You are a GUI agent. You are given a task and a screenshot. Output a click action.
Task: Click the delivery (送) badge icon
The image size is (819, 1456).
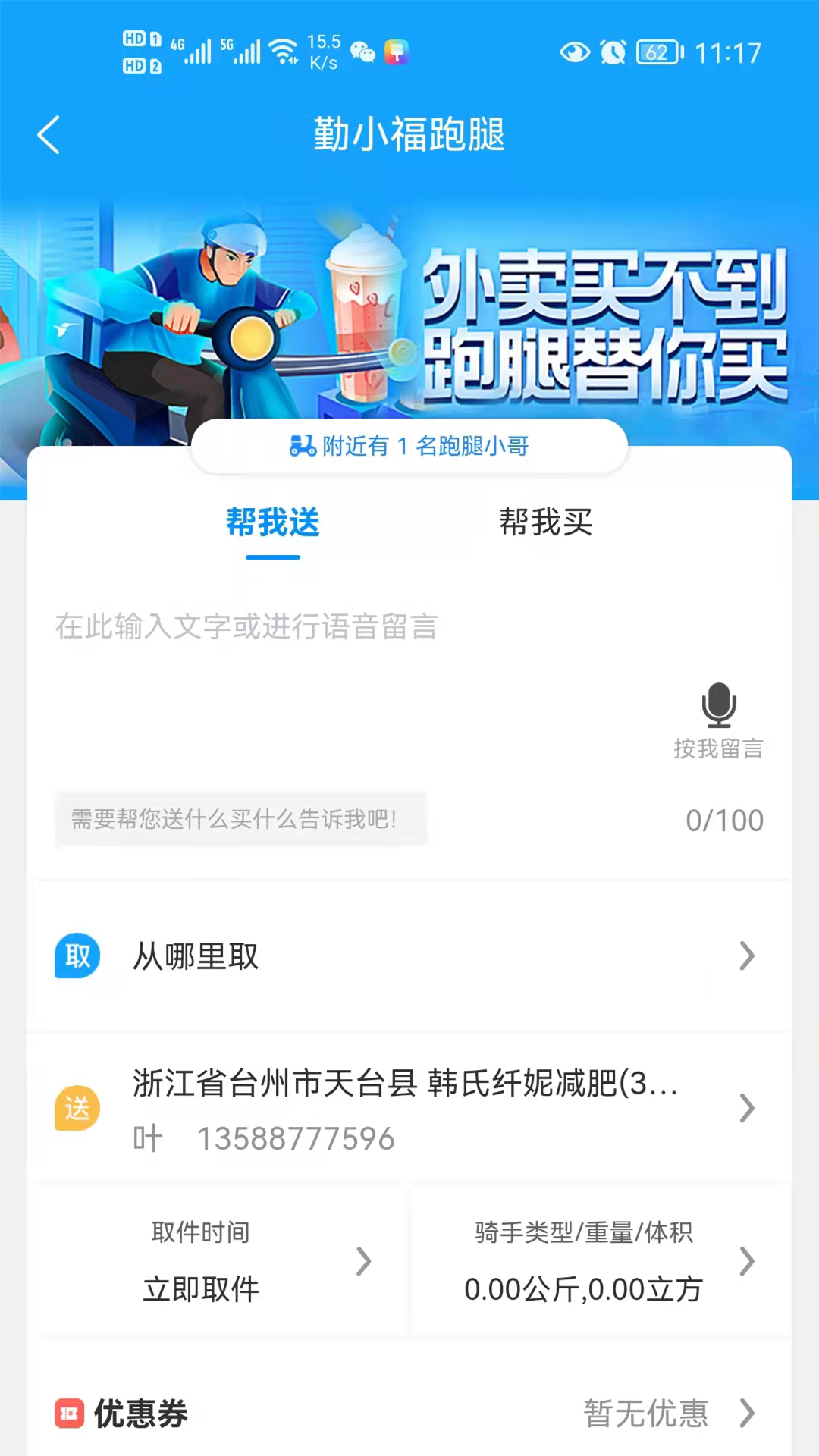coord(77,1109)
